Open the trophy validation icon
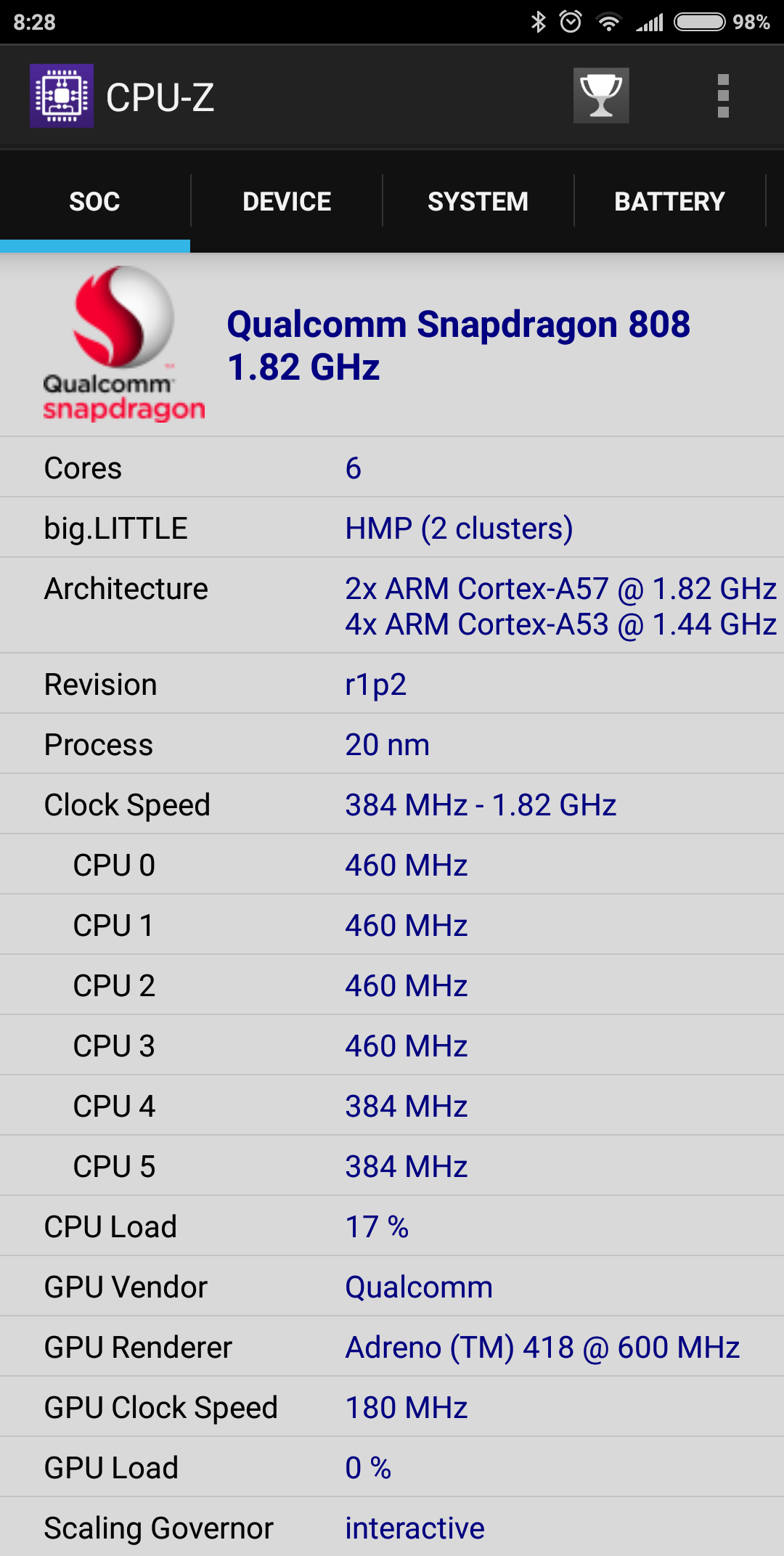The width and height of the screenshot is (784, 1556). pos(601,96)
